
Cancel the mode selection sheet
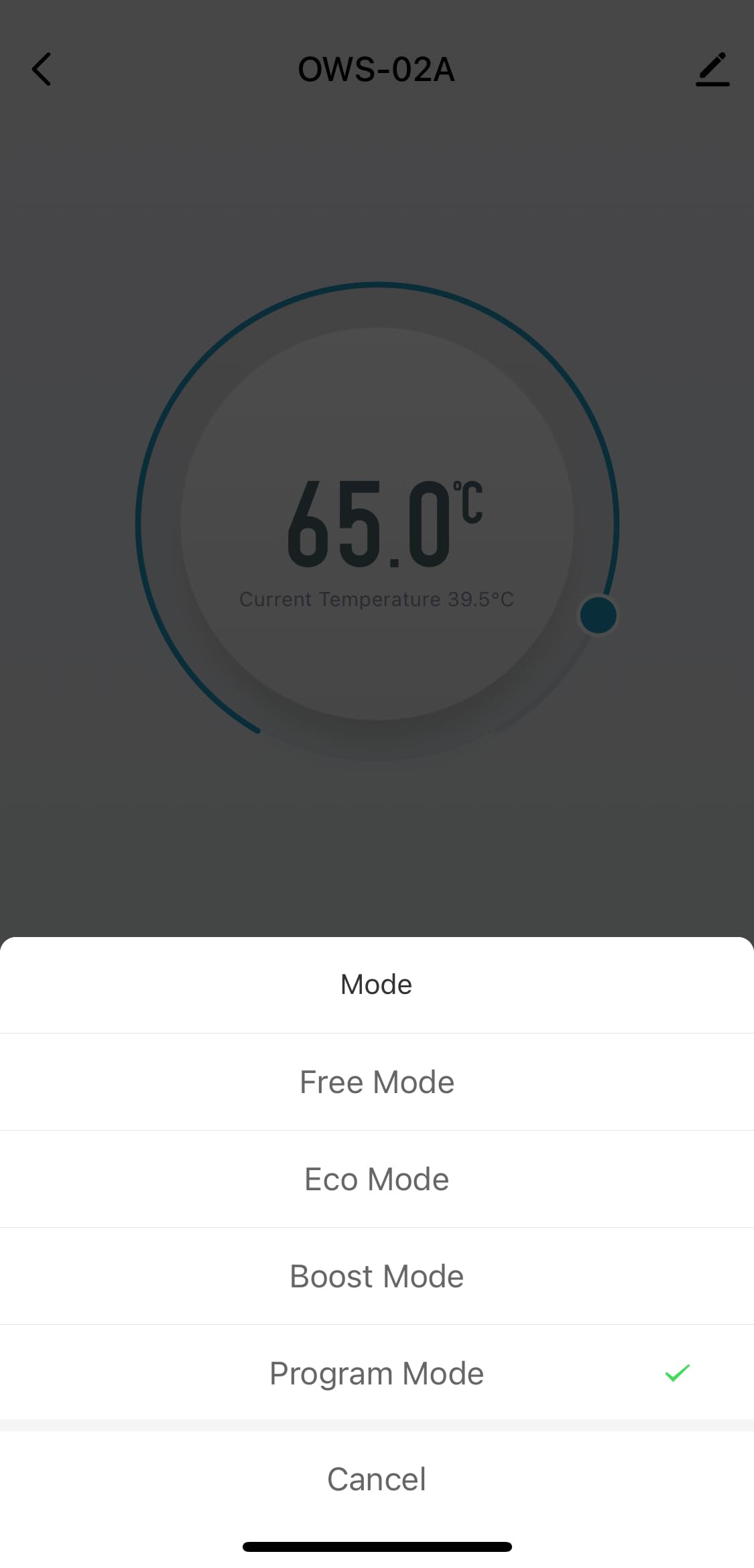click(377, 1480)
